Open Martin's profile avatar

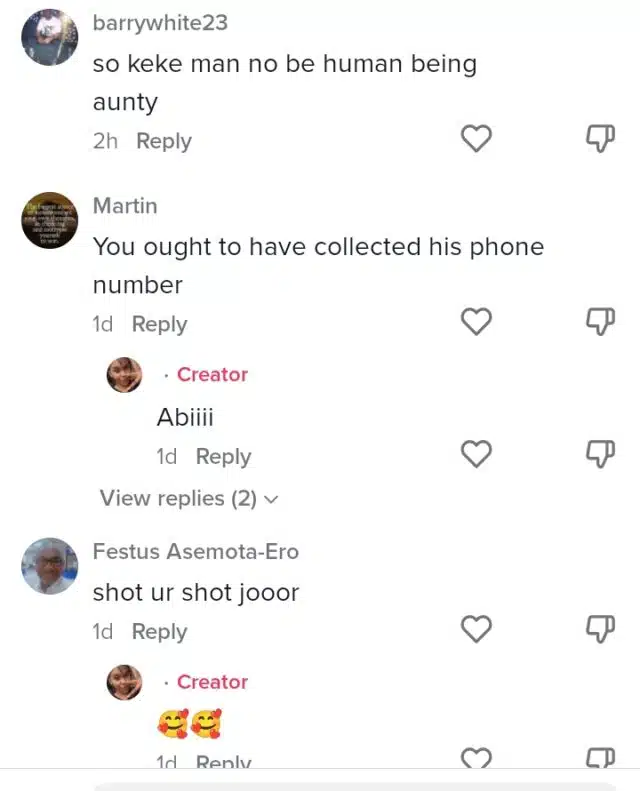[x=49, y=220]
